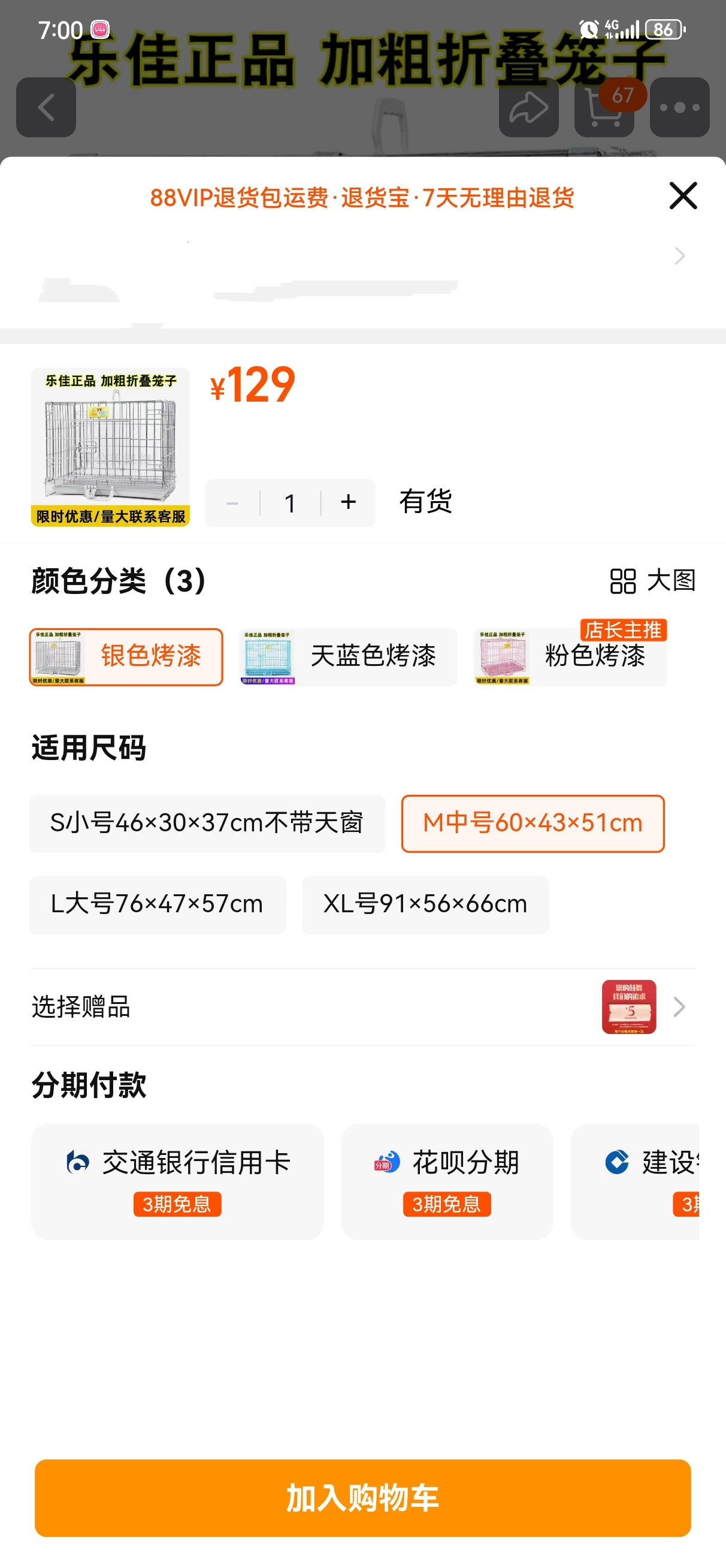This screenshot has height=1568, width=726.
Task: Select size M中号60×43×51cm
Action: 533,824
